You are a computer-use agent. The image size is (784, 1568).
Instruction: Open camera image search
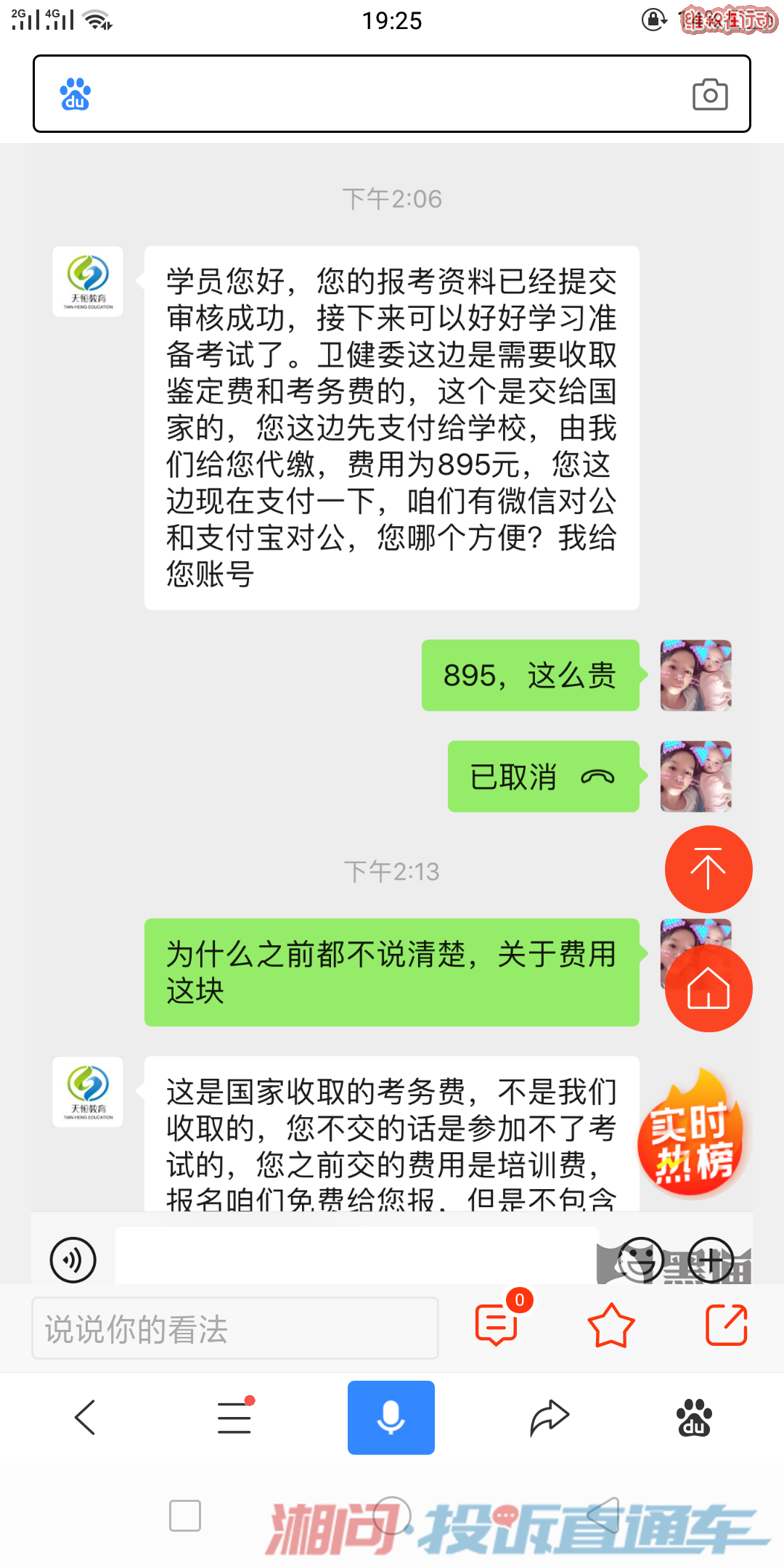(709, 94)
